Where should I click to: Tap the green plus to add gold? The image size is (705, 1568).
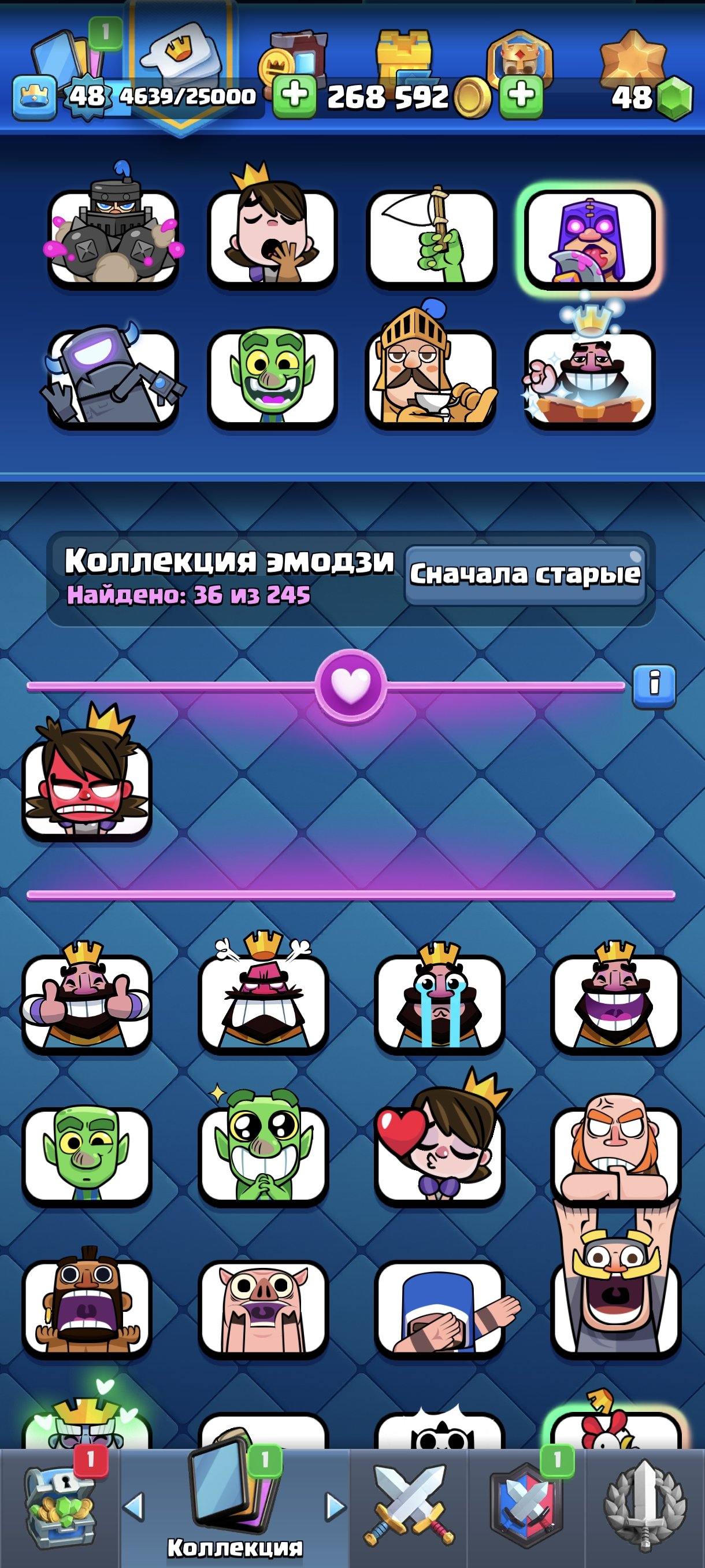tap(294, 97)
